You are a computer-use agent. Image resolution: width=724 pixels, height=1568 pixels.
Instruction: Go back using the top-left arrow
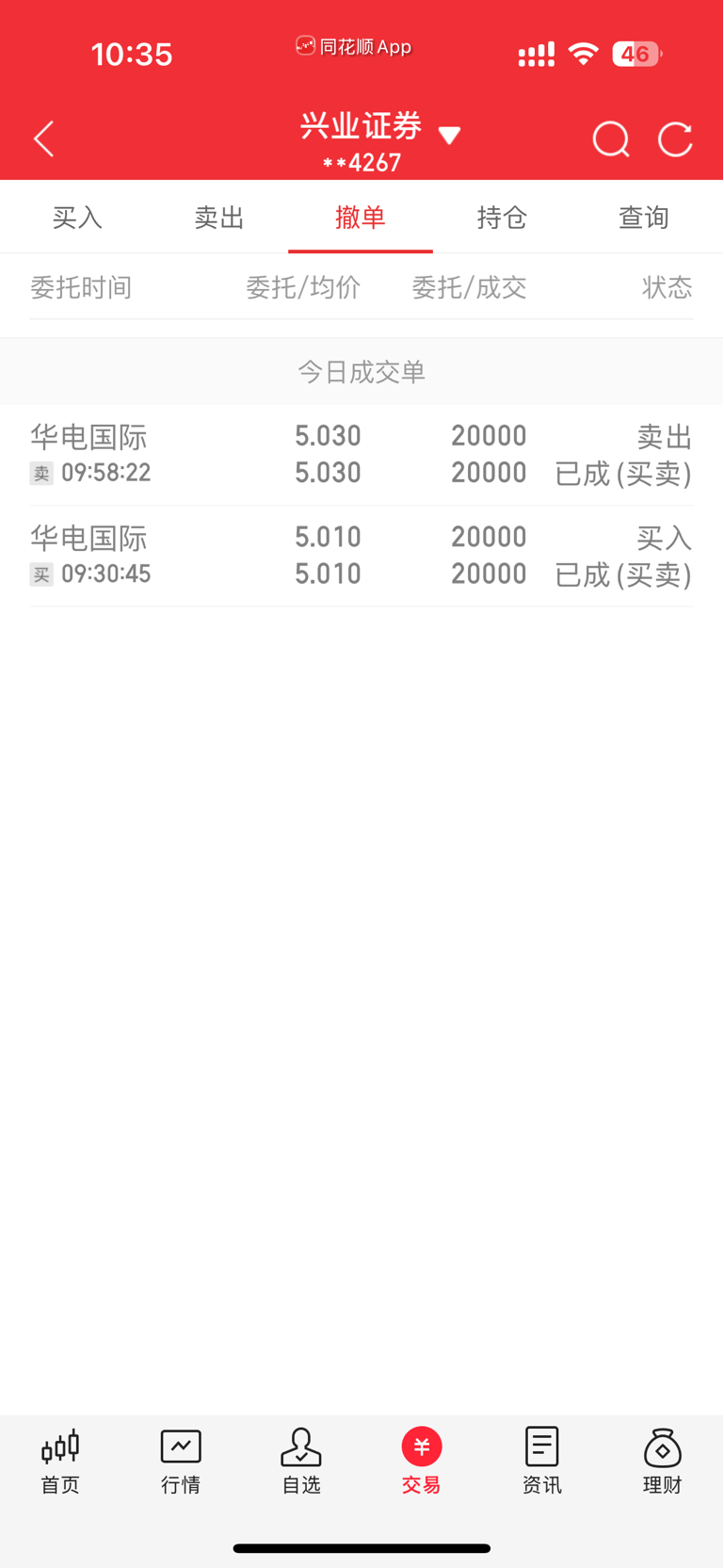tap(43, 139)
